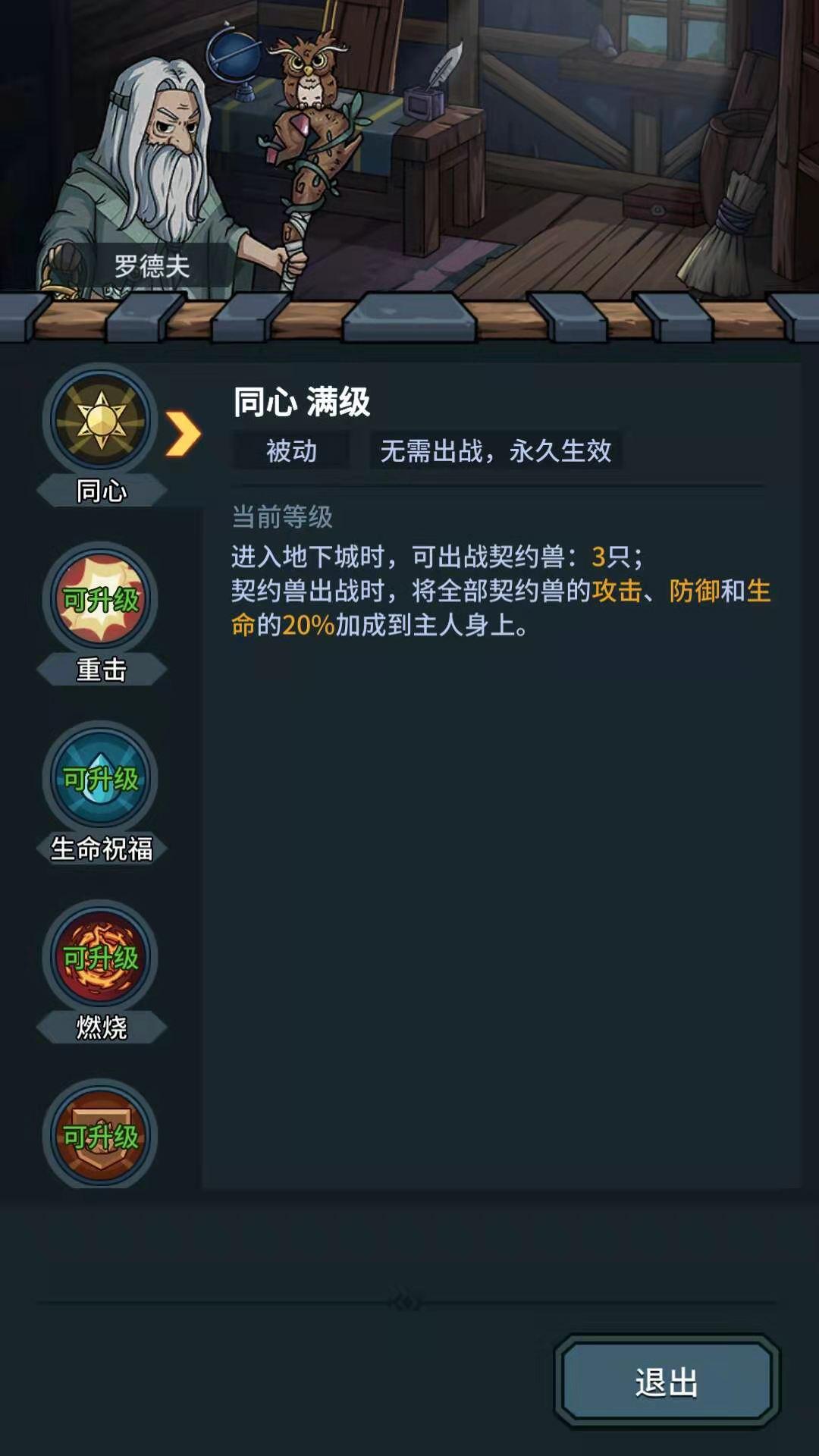Open the shield skill below 燃烧

(100, 1134)
